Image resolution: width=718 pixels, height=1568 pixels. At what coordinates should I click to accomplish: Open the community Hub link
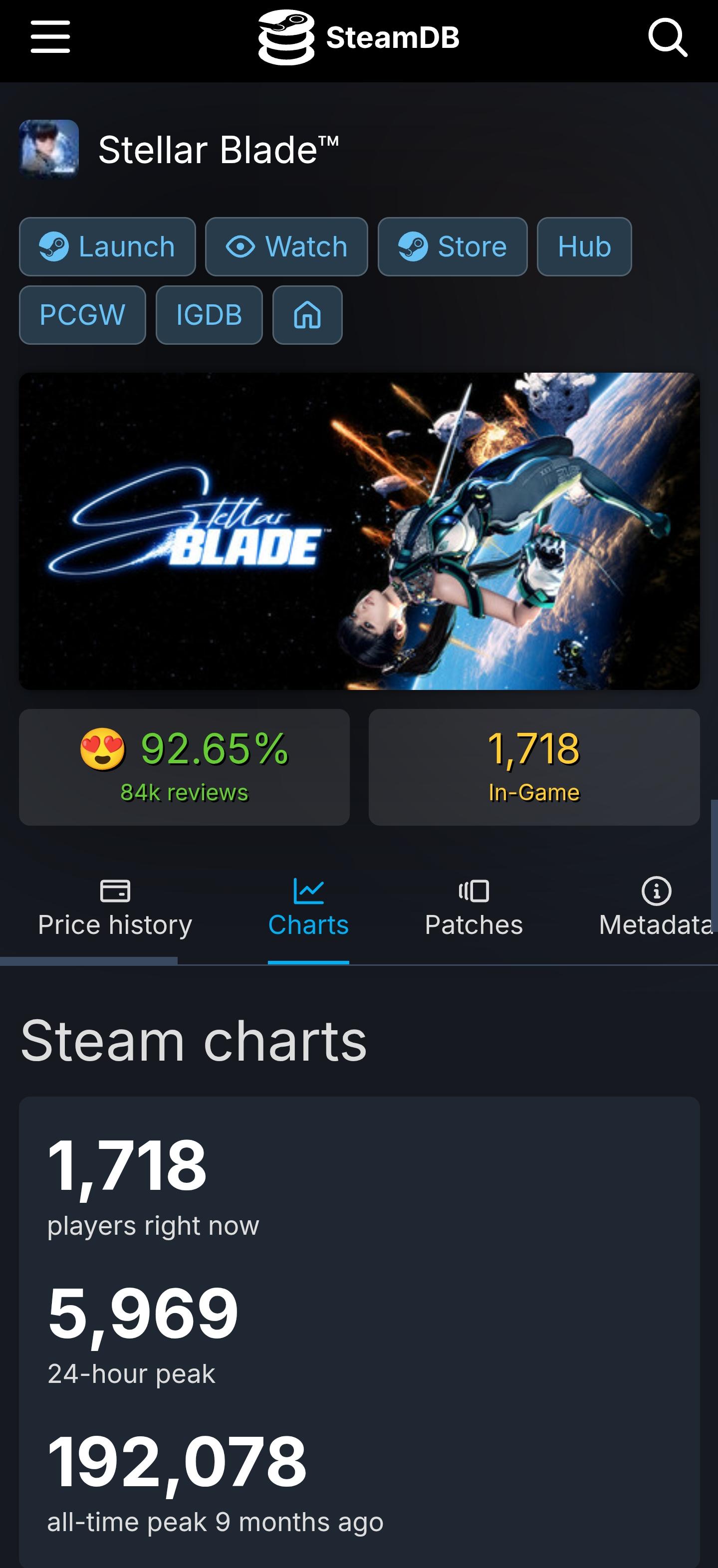click(x=583, y=246)
